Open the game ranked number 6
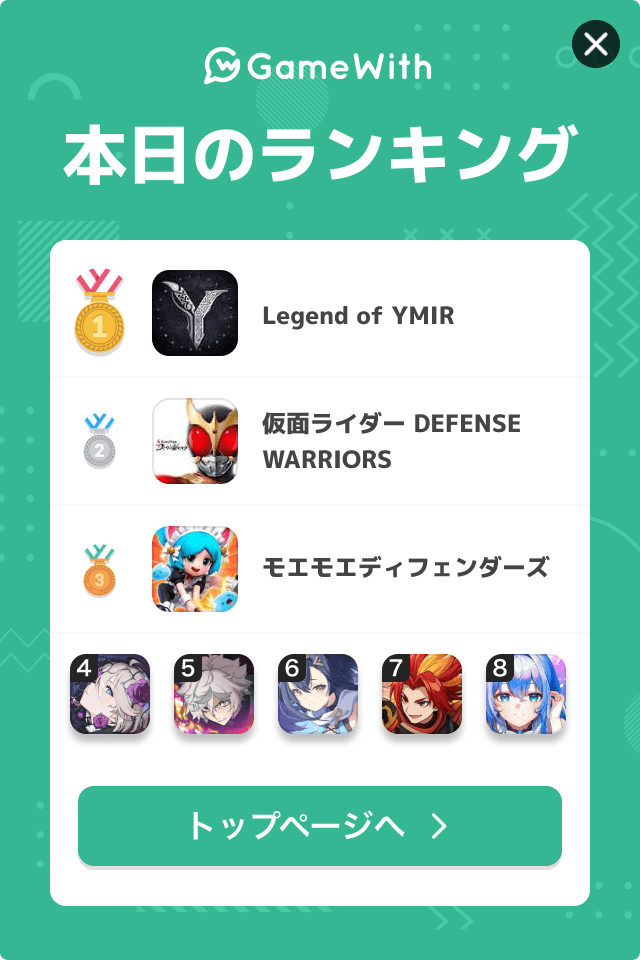Image resolution: width=640 pixels, height=960 pixels. coord(318,694)
